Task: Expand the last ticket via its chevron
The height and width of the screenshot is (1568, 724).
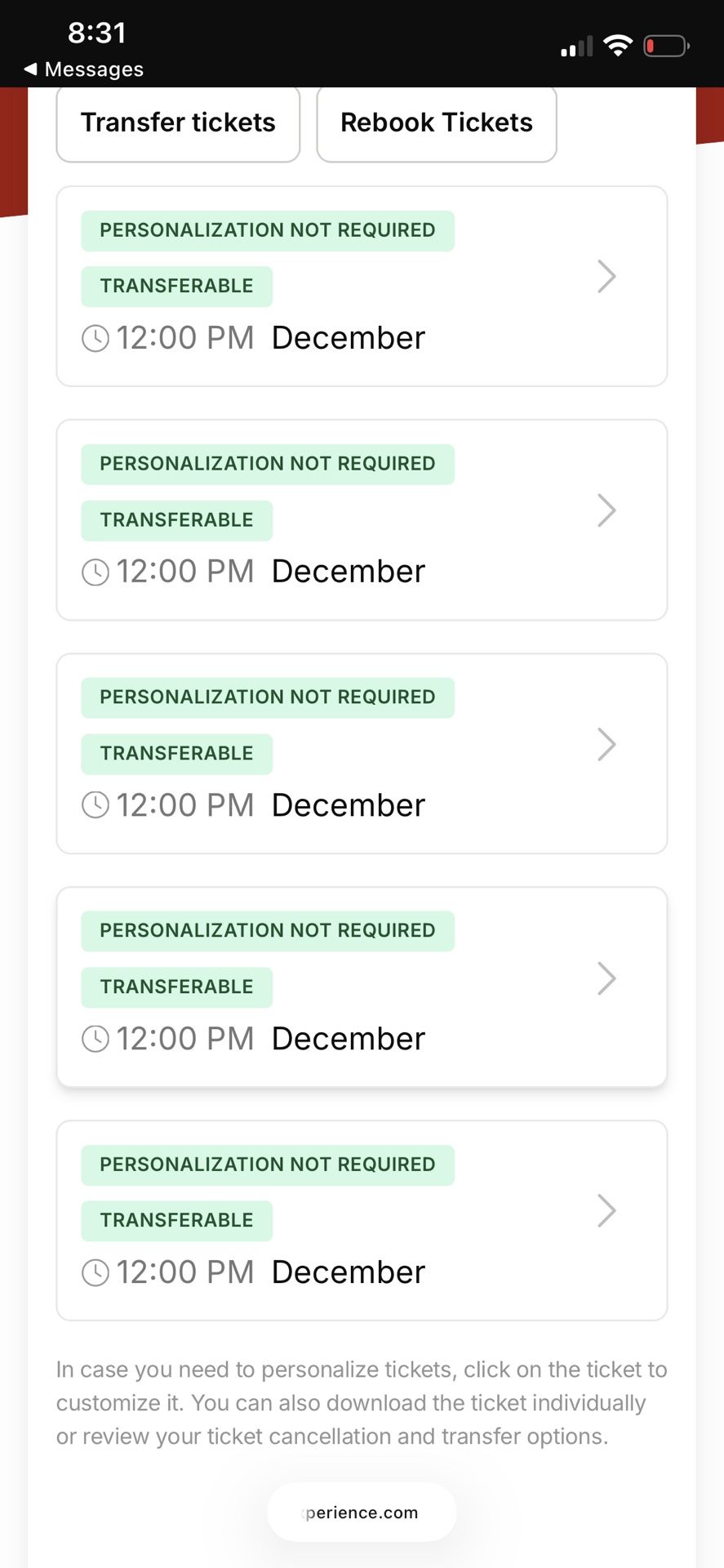Action: point(607,1211)
